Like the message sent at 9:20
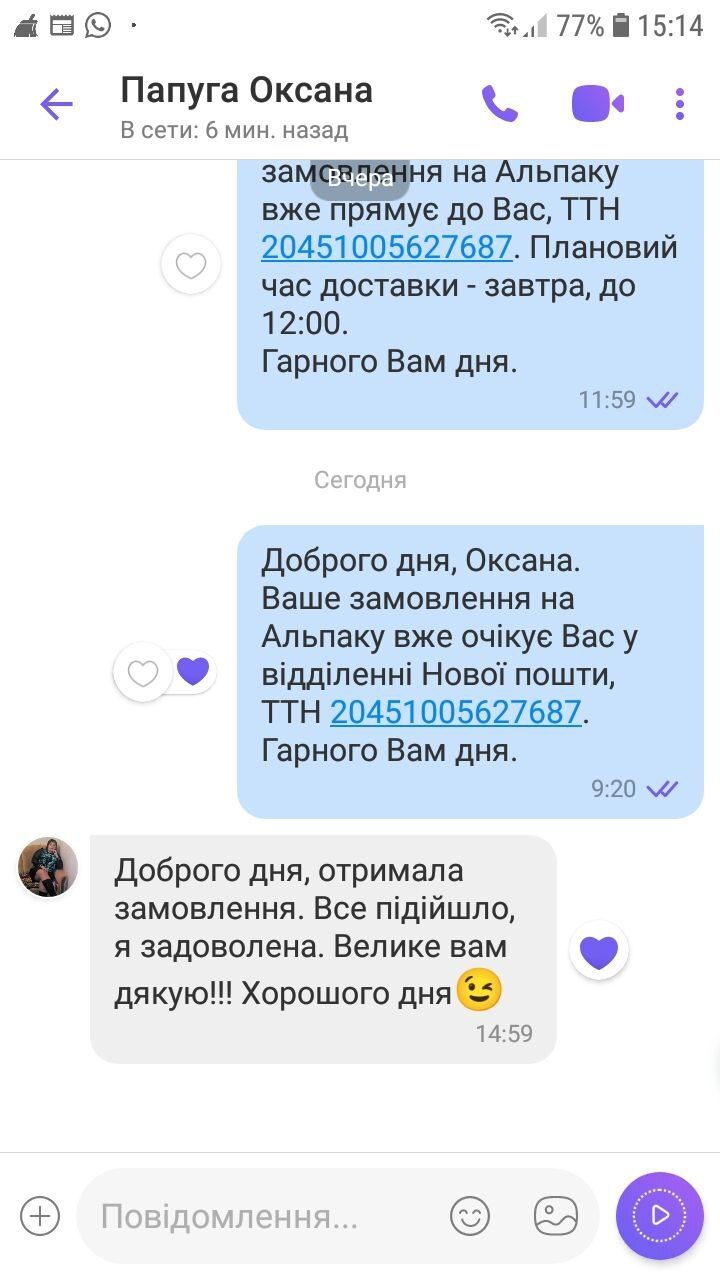Viewport: 720px width, 1280px height. (x=143, y=673)
